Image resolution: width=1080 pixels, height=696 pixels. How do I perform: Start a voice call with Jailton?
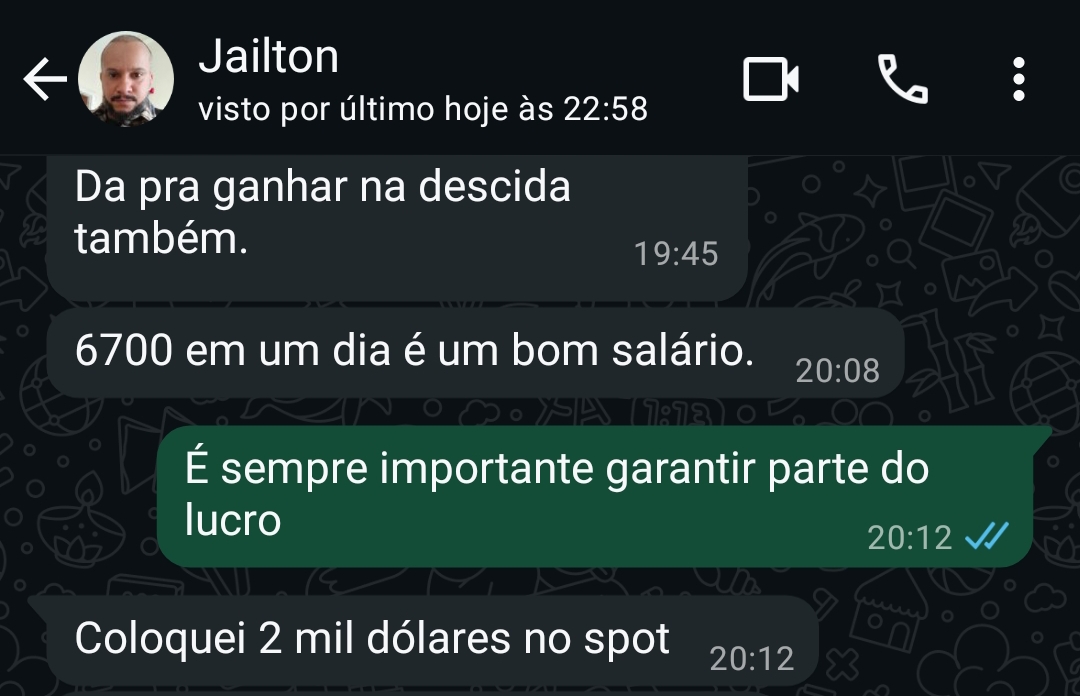(x=902, y=79)
